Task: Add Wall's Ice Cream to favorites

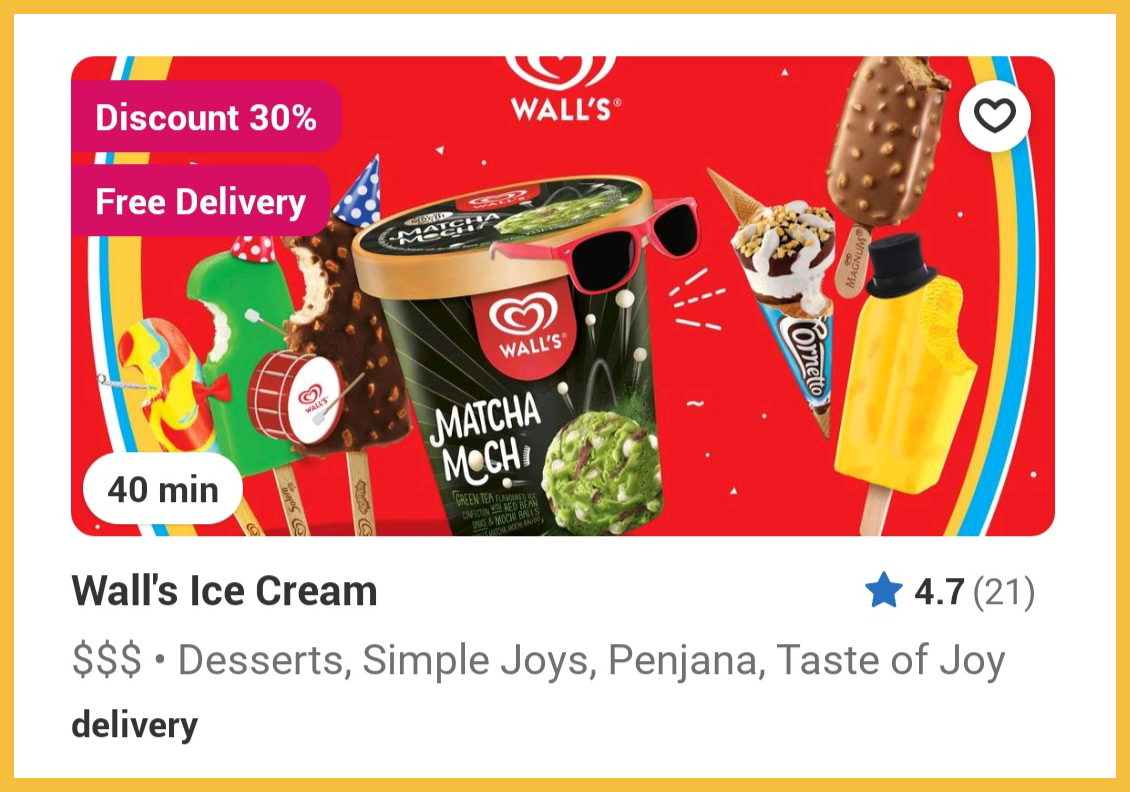Action: point(994,117)
